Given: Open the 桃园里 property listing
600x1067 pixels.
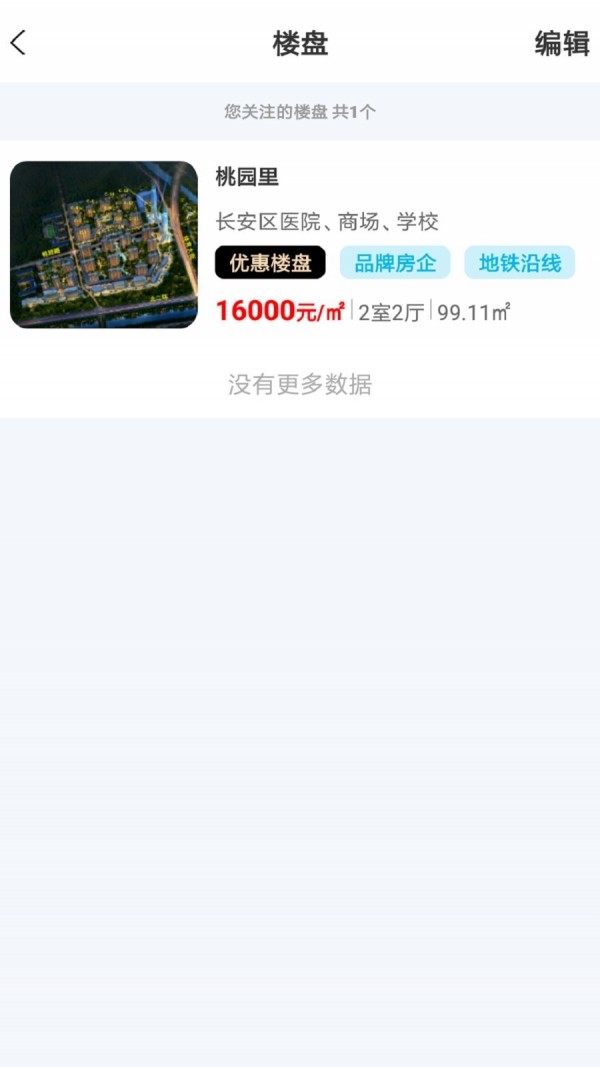Looking at the screenshot, I should pos(300,244).
